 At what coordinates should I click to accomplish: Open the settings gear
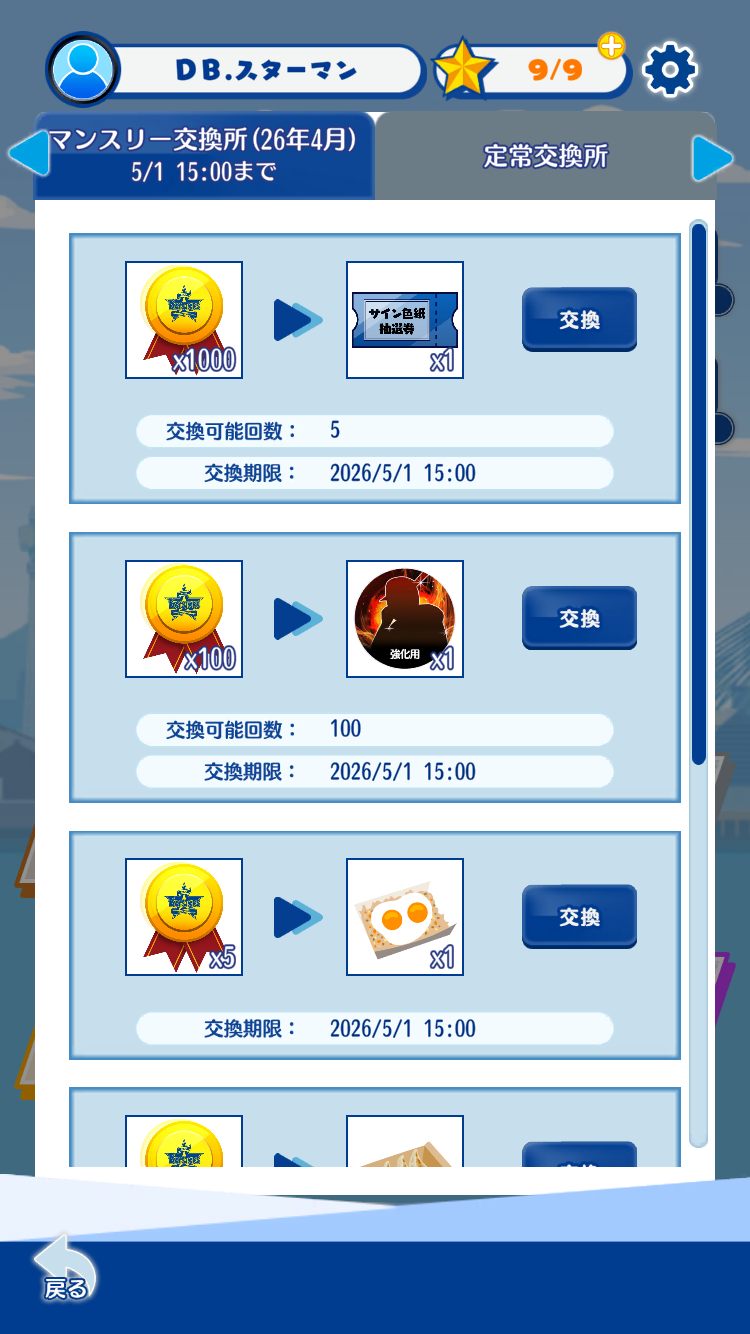[x=670, y=70]
